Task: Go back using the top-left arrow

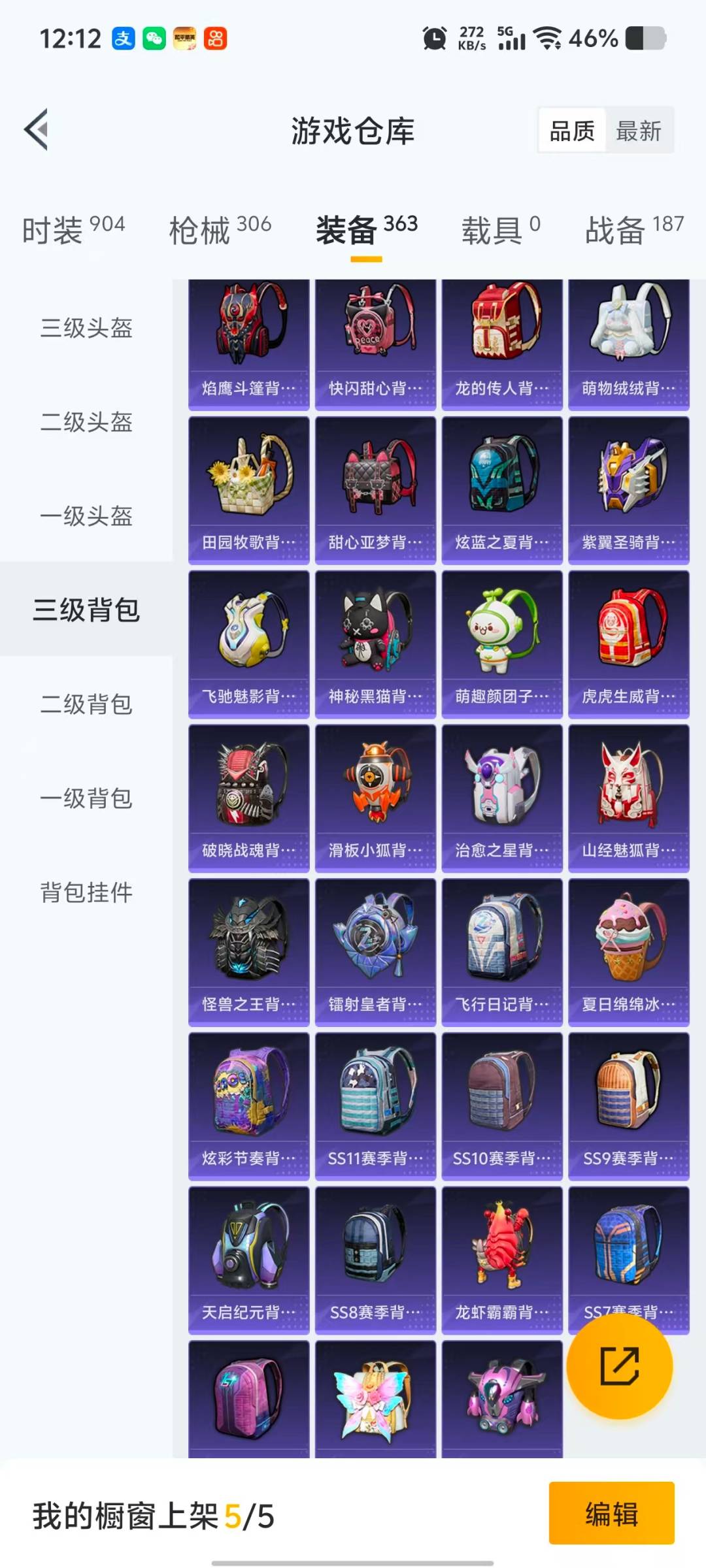Action: point(37,129)
